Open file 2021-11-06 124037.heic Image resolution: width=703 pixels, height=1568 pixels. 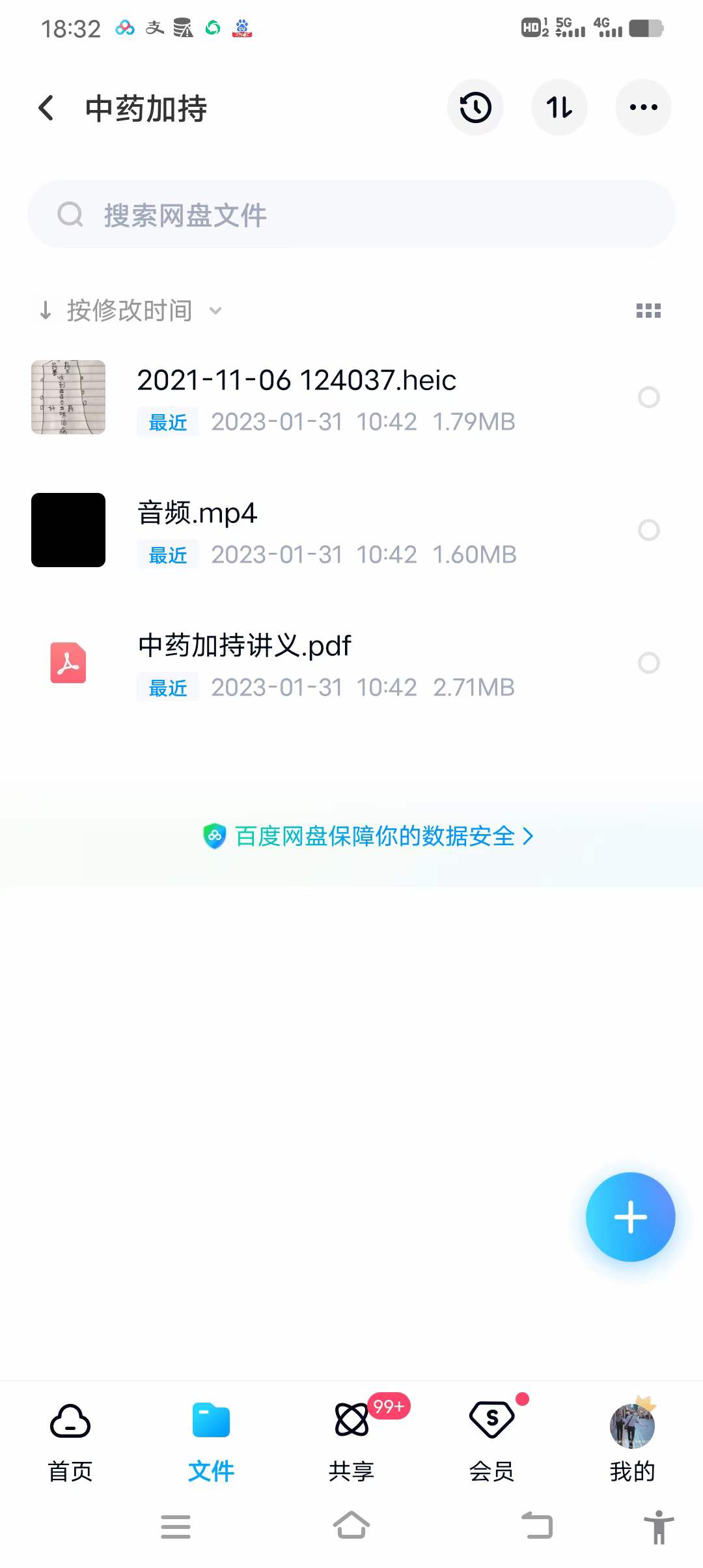296,381
